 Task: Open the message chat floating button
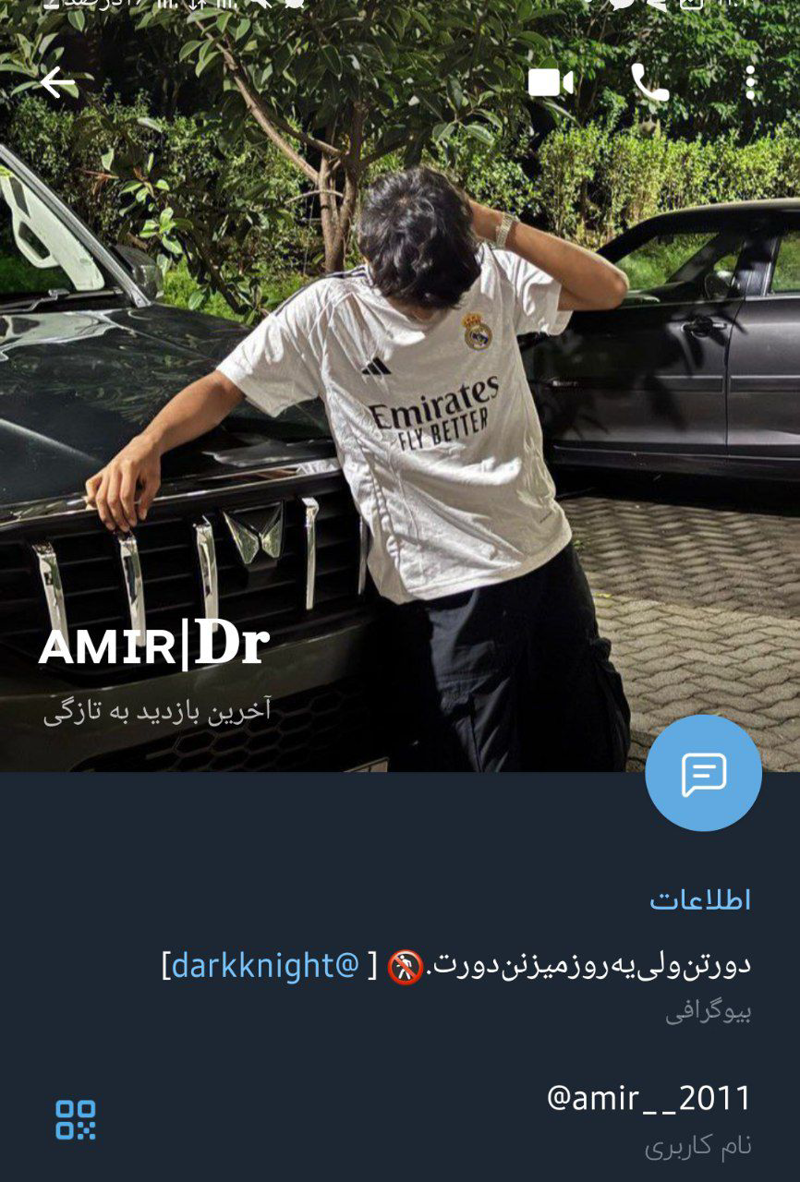(x=703, y=773)
